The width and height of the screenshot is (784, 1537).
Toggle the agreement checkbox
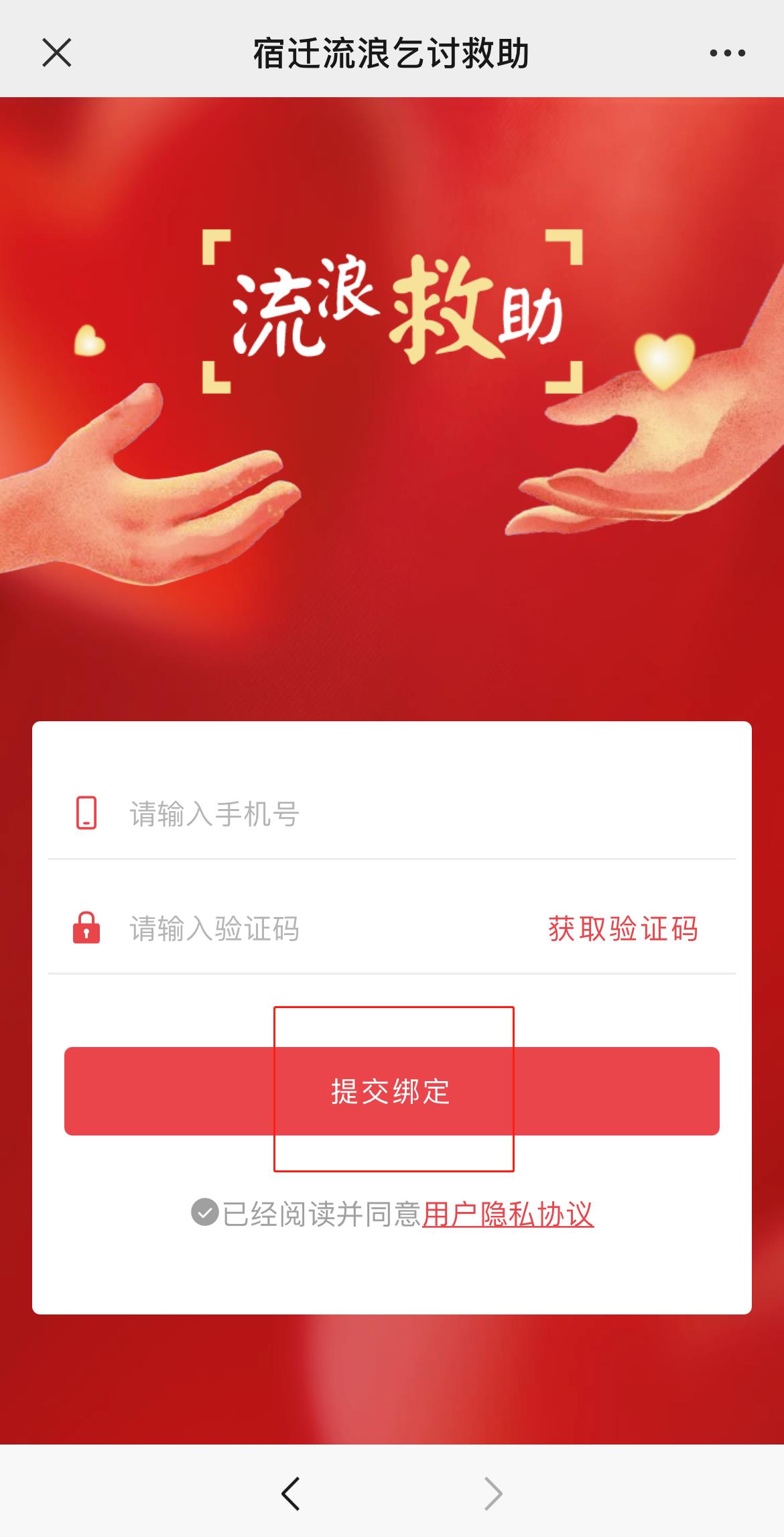tap(205, 1213)
